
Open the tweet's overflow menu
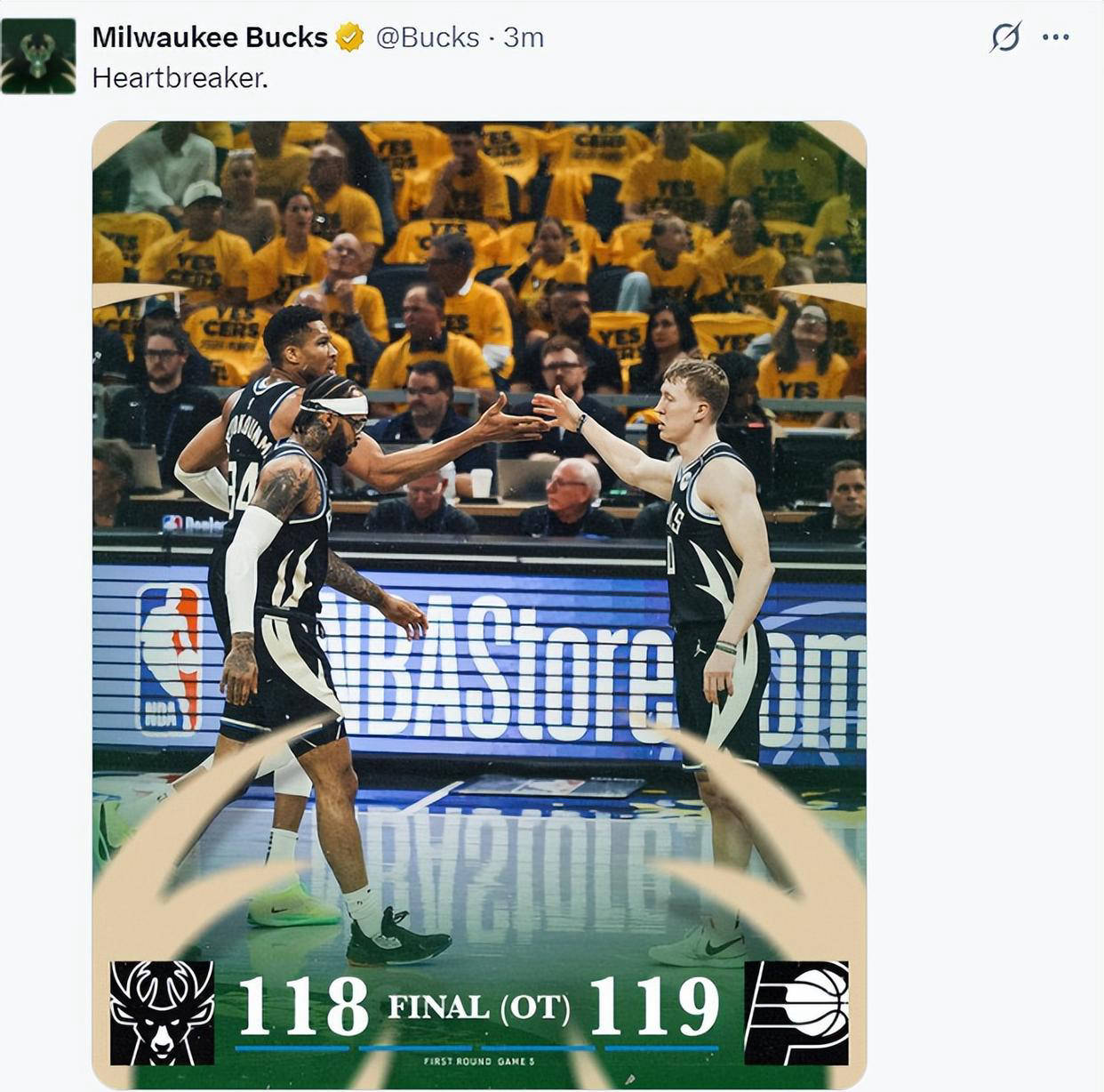(1055, 37)
